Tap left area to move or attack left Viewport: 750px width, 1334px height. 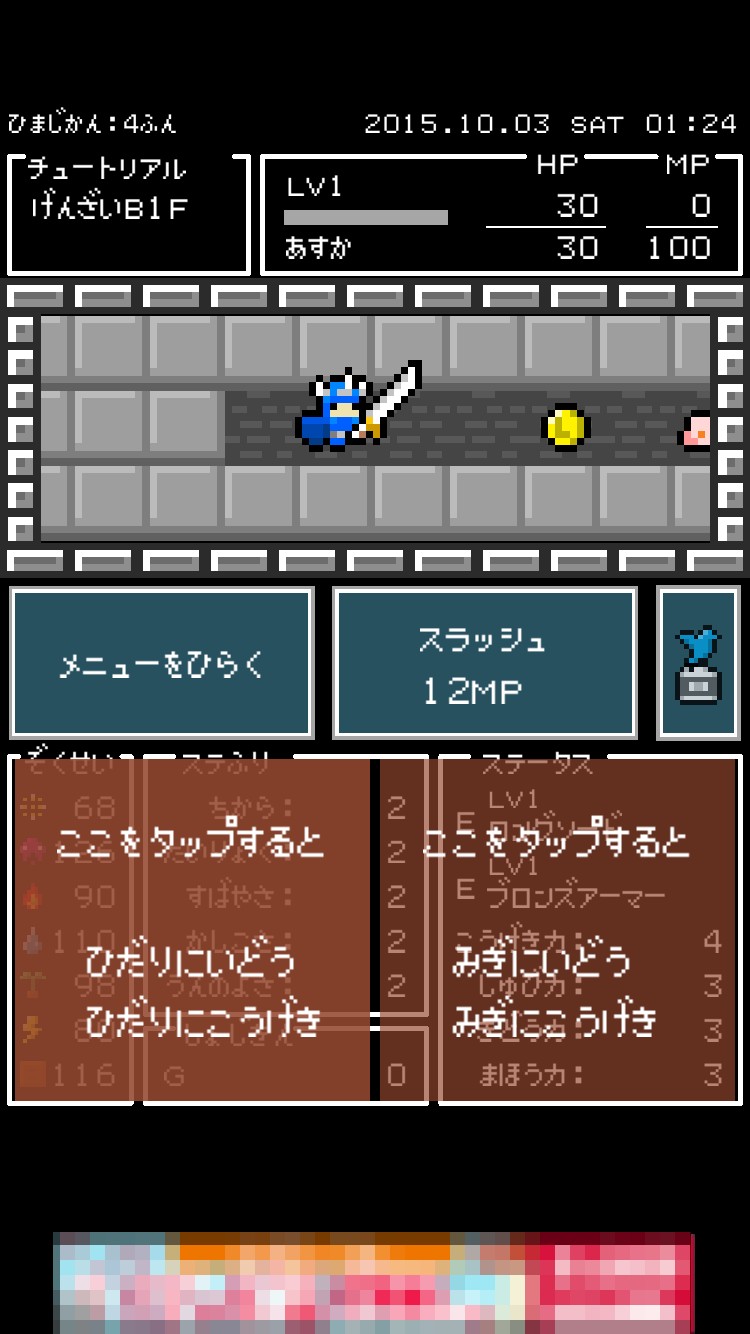[190, 930]
